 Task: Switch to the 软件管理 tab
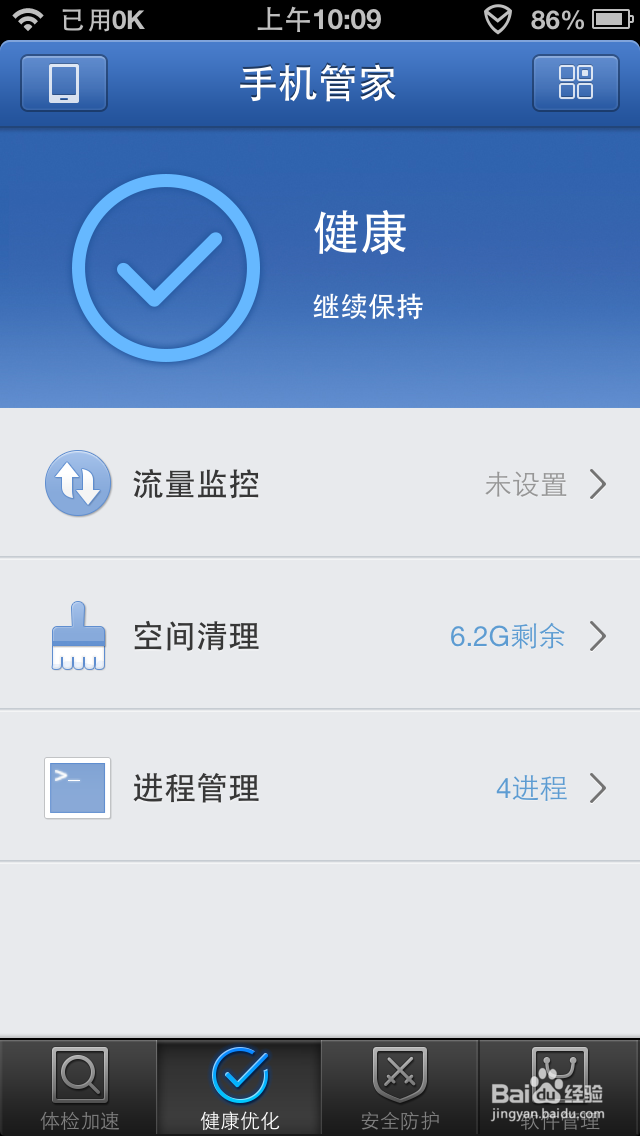click(560, 1088)
